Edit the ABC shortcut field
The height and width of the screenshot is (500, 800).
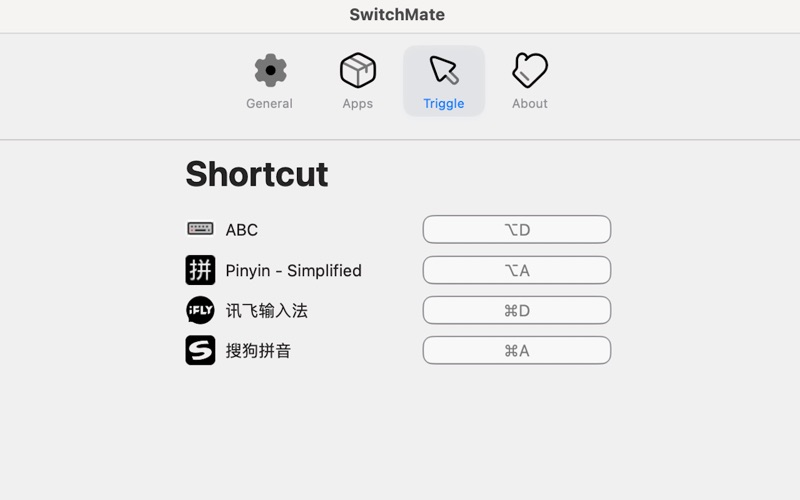pyautogui.click(x=516, y=229)
